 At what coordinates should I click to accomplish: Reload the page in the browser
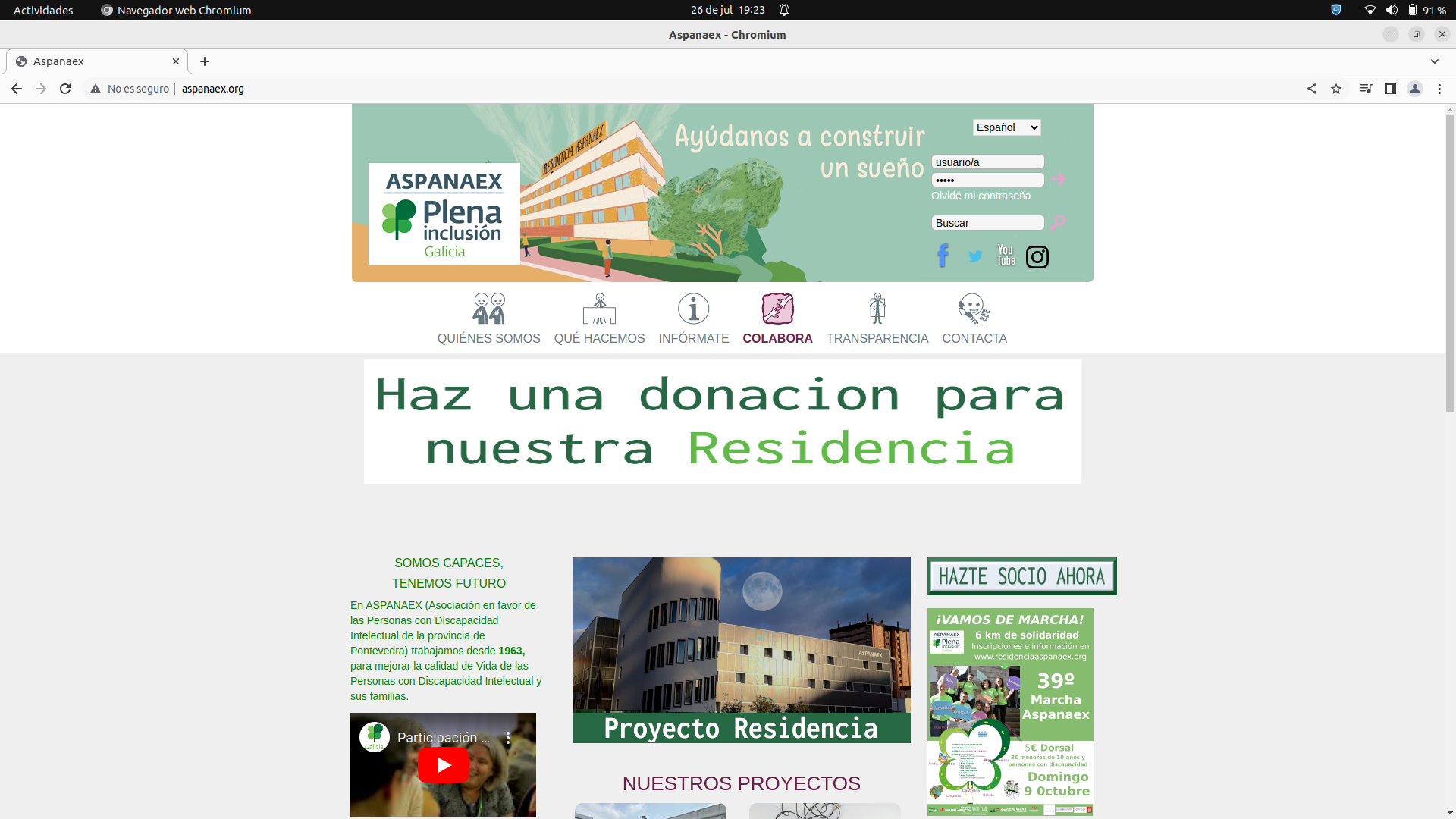(x=65, y=89)
